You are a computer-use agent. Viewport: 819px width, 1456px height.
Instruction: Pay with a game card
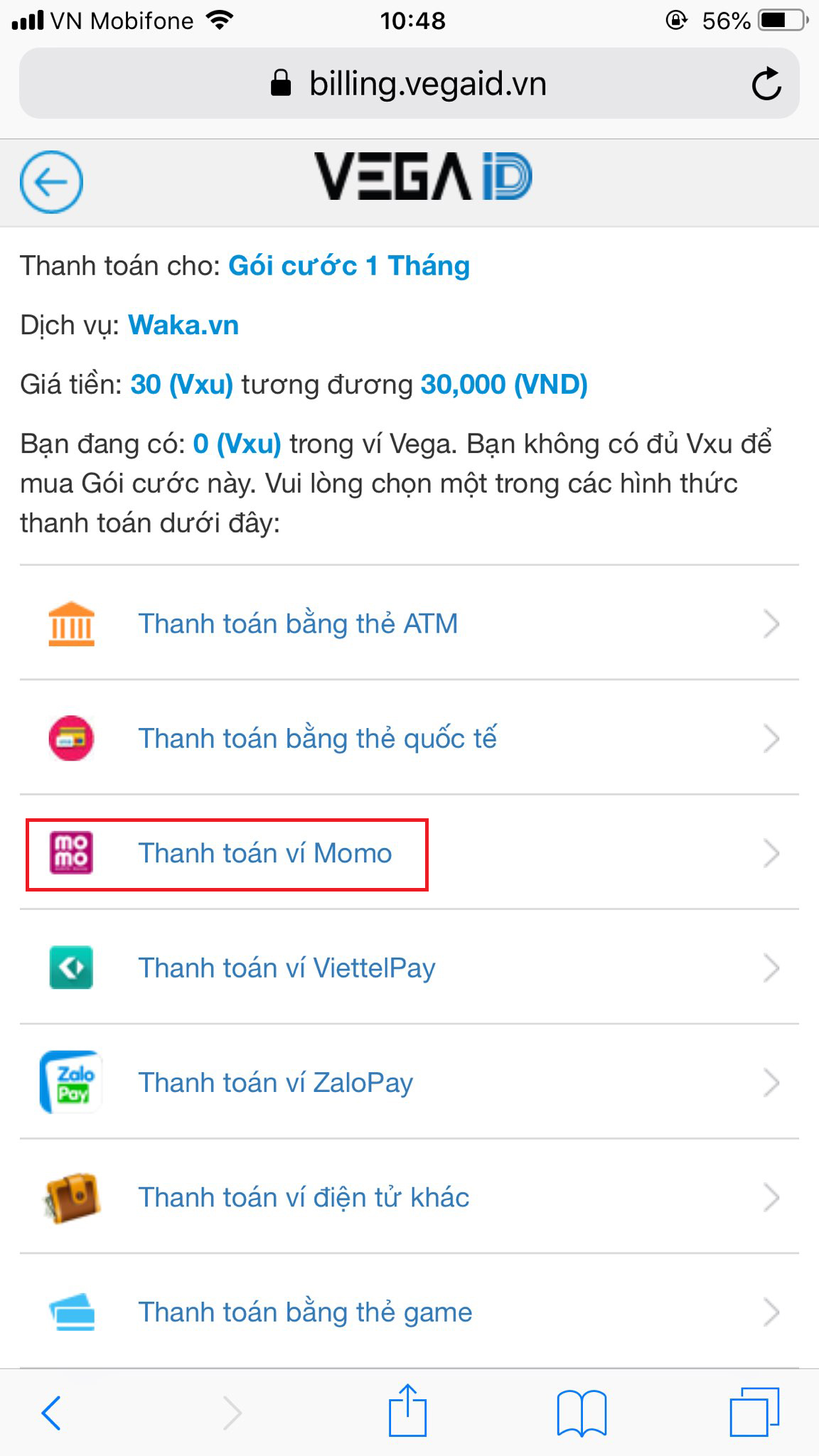(305, 1312)
